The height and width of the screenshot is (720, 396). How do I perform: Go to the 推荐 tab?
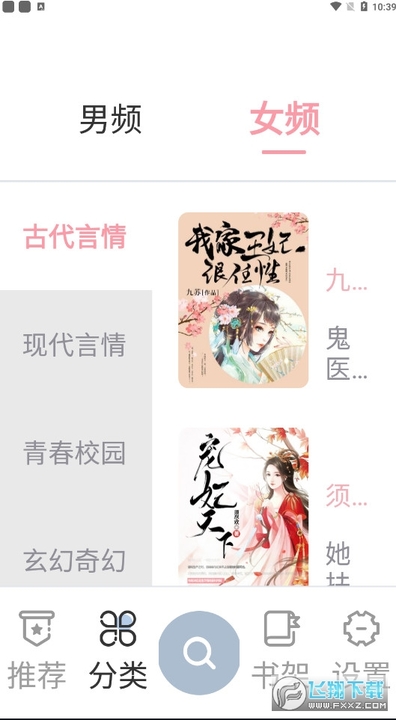37,650
